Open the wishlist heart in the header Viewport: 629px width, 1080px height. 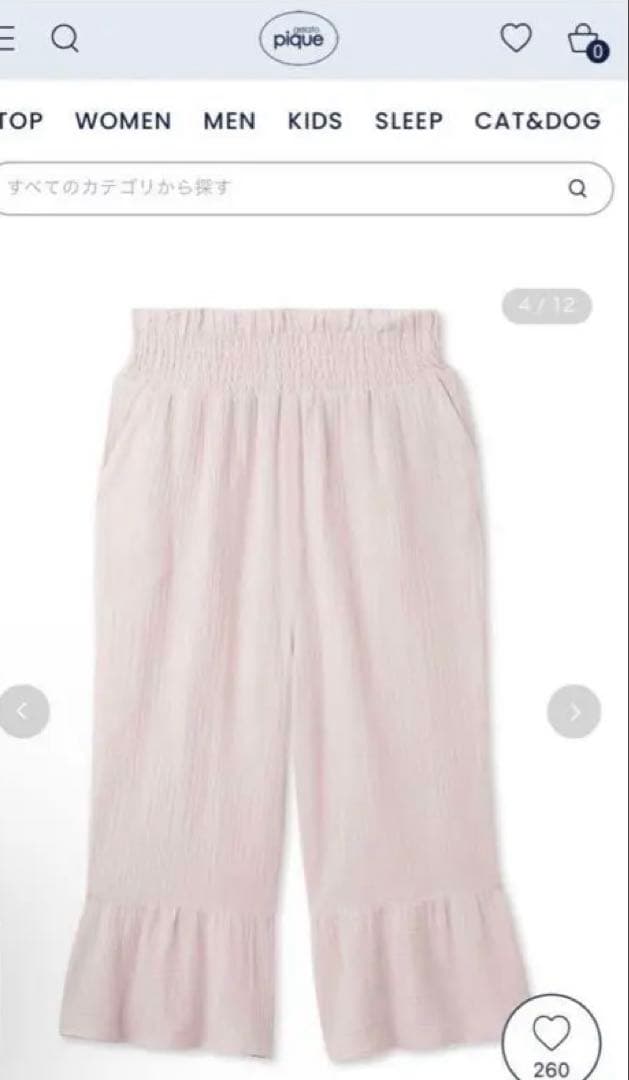tap(516, 39)
